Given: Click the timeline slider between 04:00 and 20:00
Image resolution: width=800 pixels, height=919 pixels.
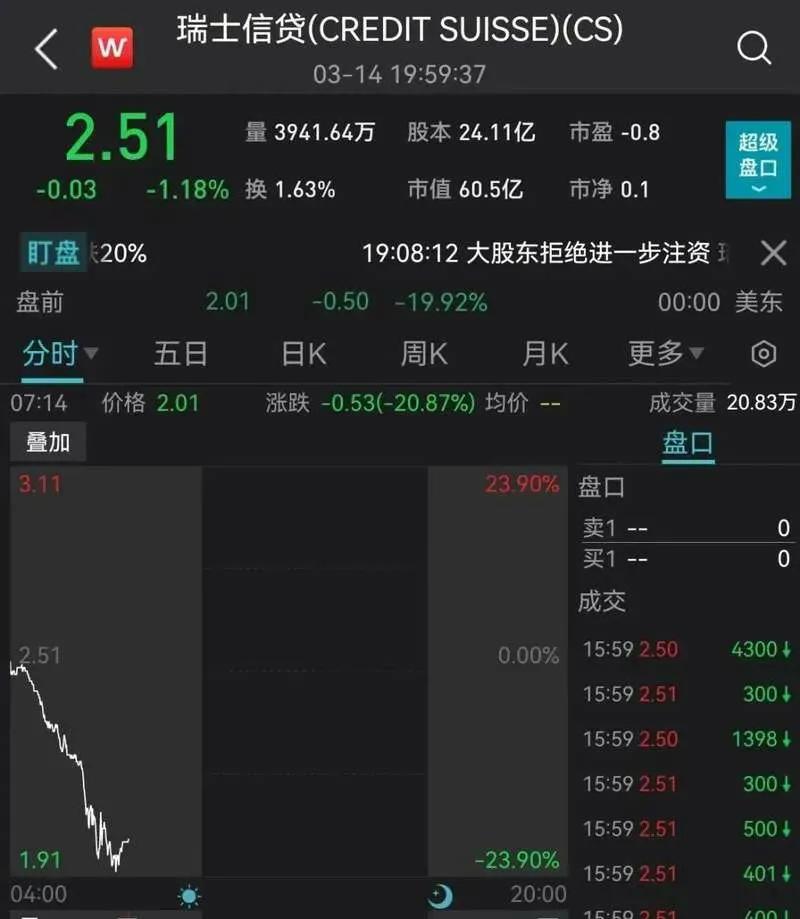Looking at the screenshot, I should coord(290,895).
